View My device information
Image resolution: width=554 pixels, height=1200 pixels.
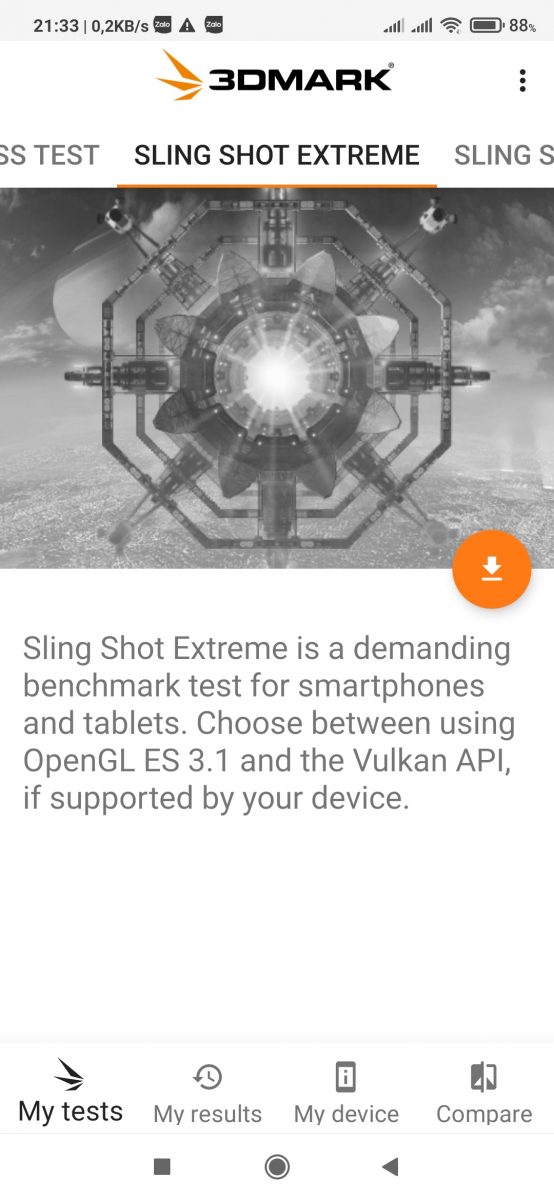tap(346, 1093)
